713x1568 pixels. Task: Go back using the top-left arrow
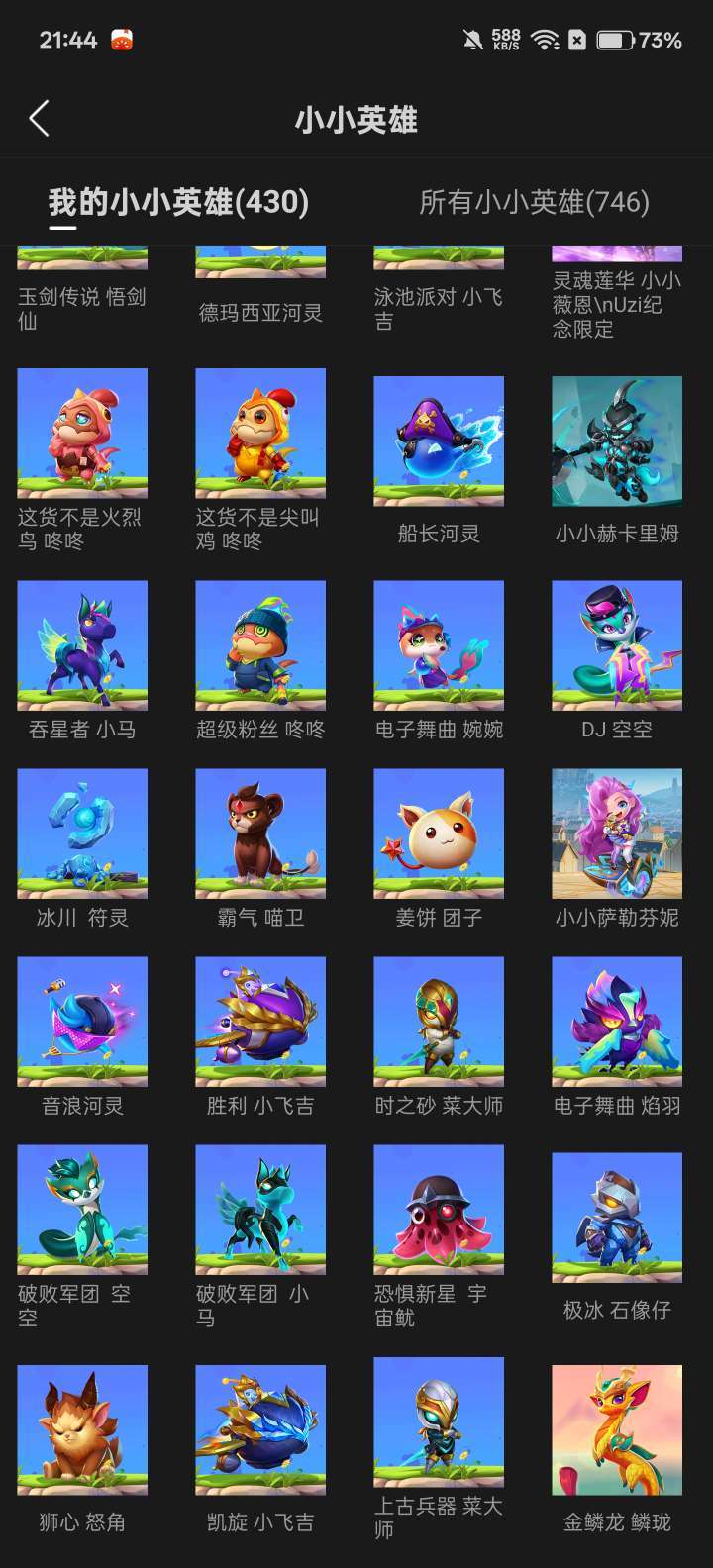click(x=39, y=119)
